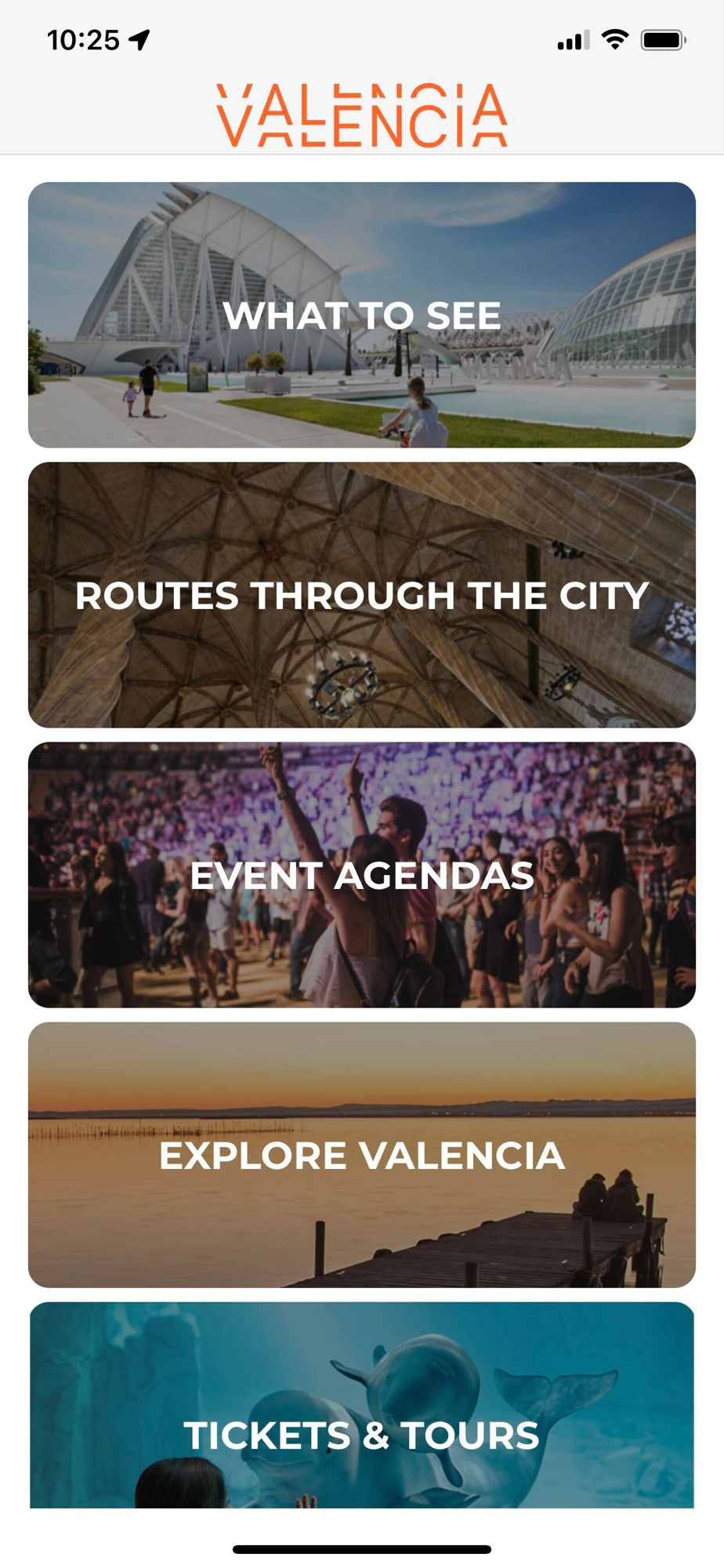Open the What To See card

tap(362, 315)
